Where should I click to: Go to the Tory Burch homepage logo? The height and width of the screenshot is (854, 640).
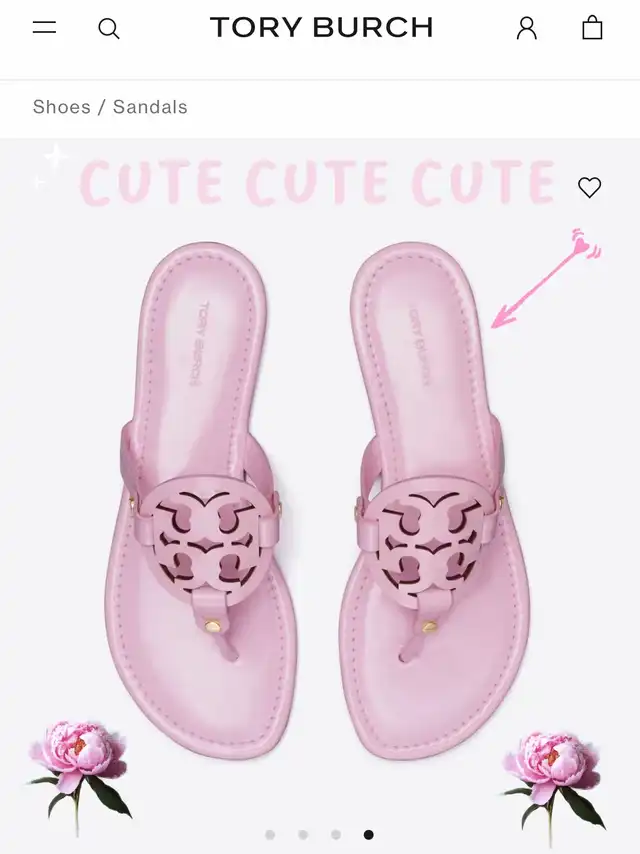(x=321, y=28)
